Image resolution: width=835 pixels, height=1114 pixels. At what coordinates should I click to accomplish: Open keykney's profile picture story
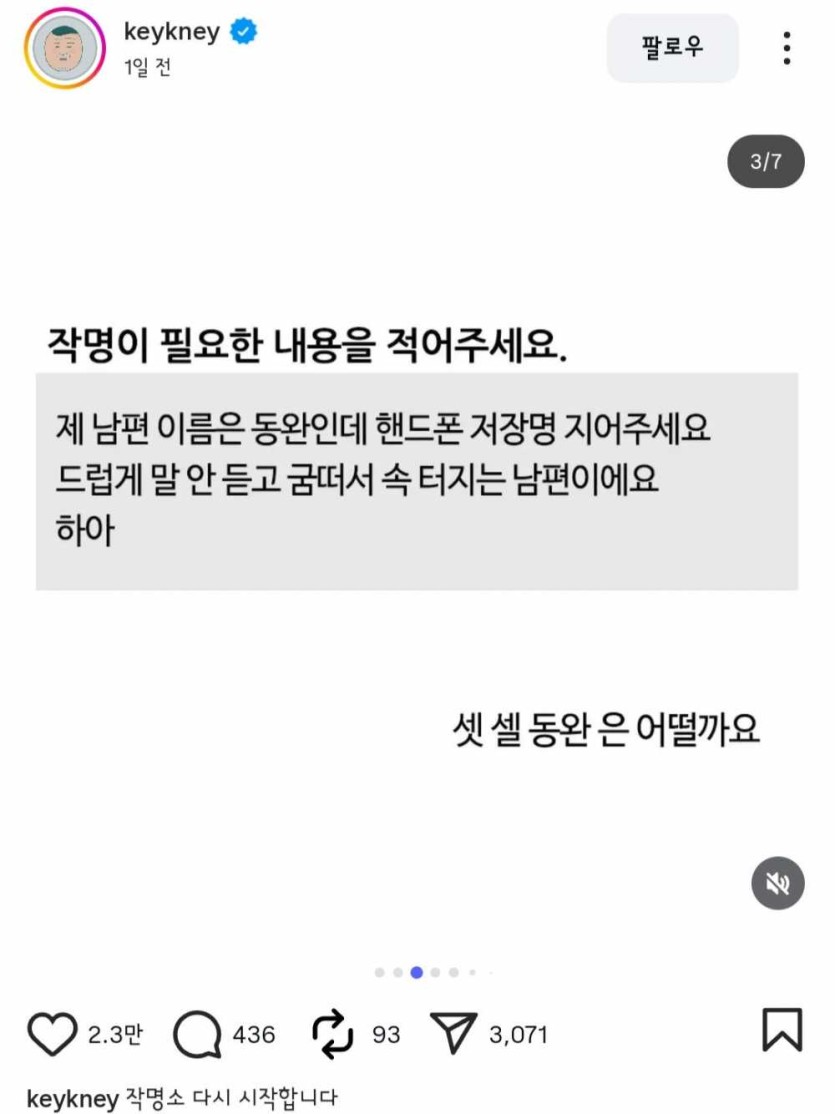(65, 47)
